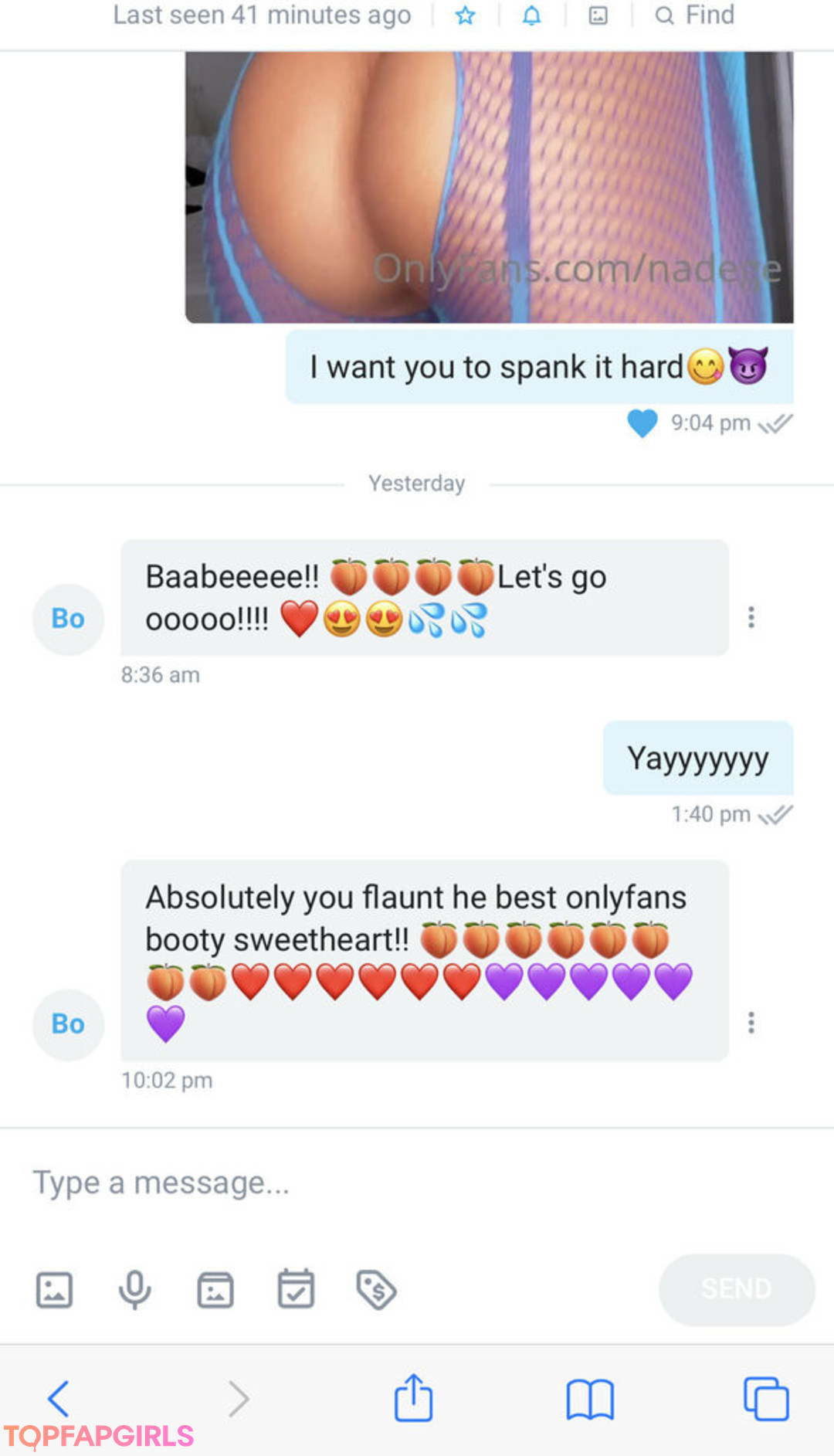
Task: Star this conversation as favorite
Action: 465,15
